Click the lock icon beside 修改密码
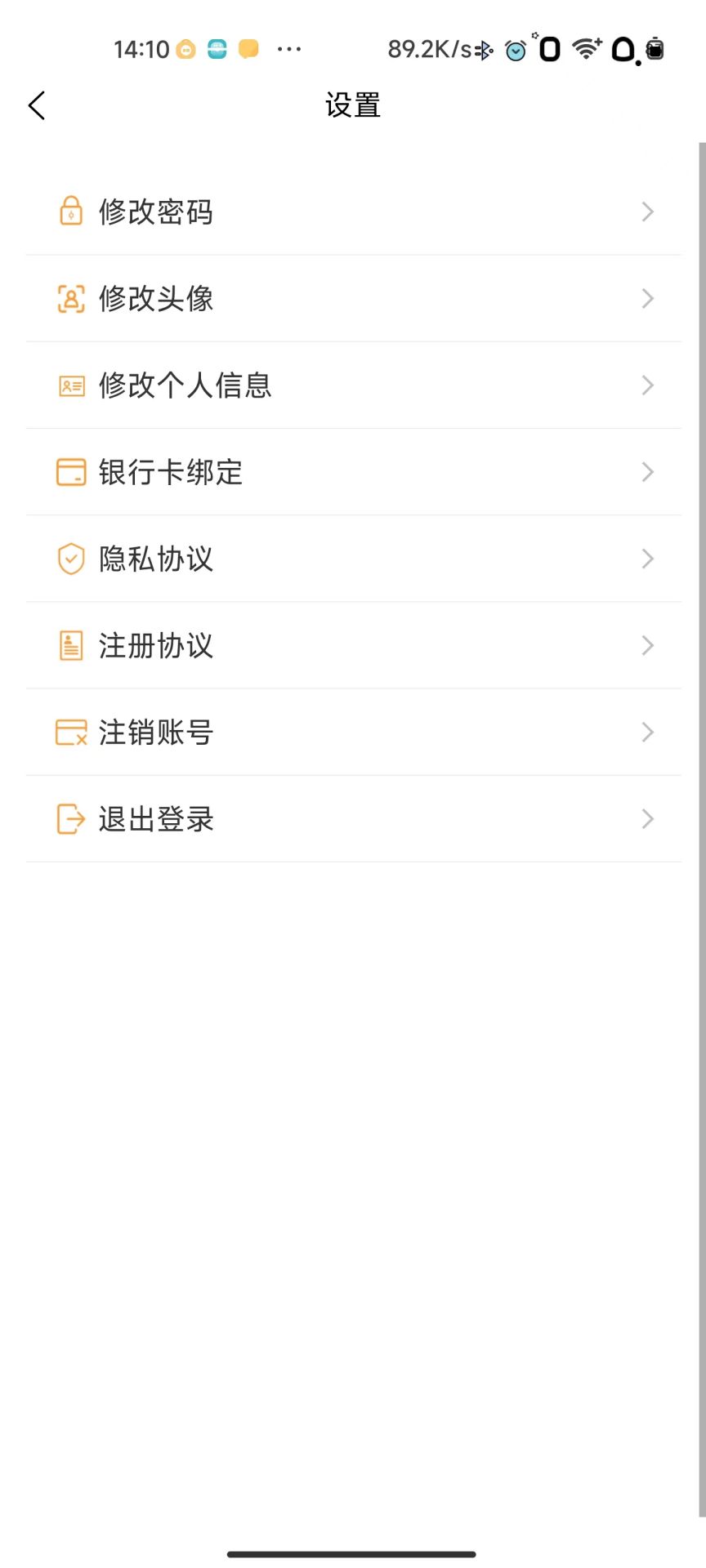 click(71, 212)
